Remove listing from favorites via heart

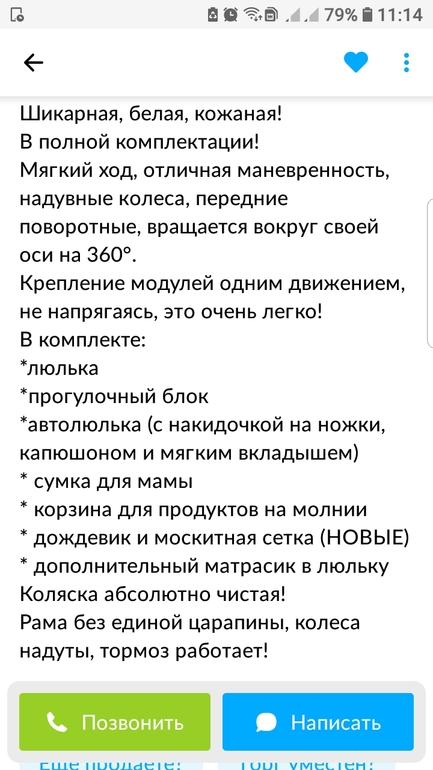[x=356, y=63]
